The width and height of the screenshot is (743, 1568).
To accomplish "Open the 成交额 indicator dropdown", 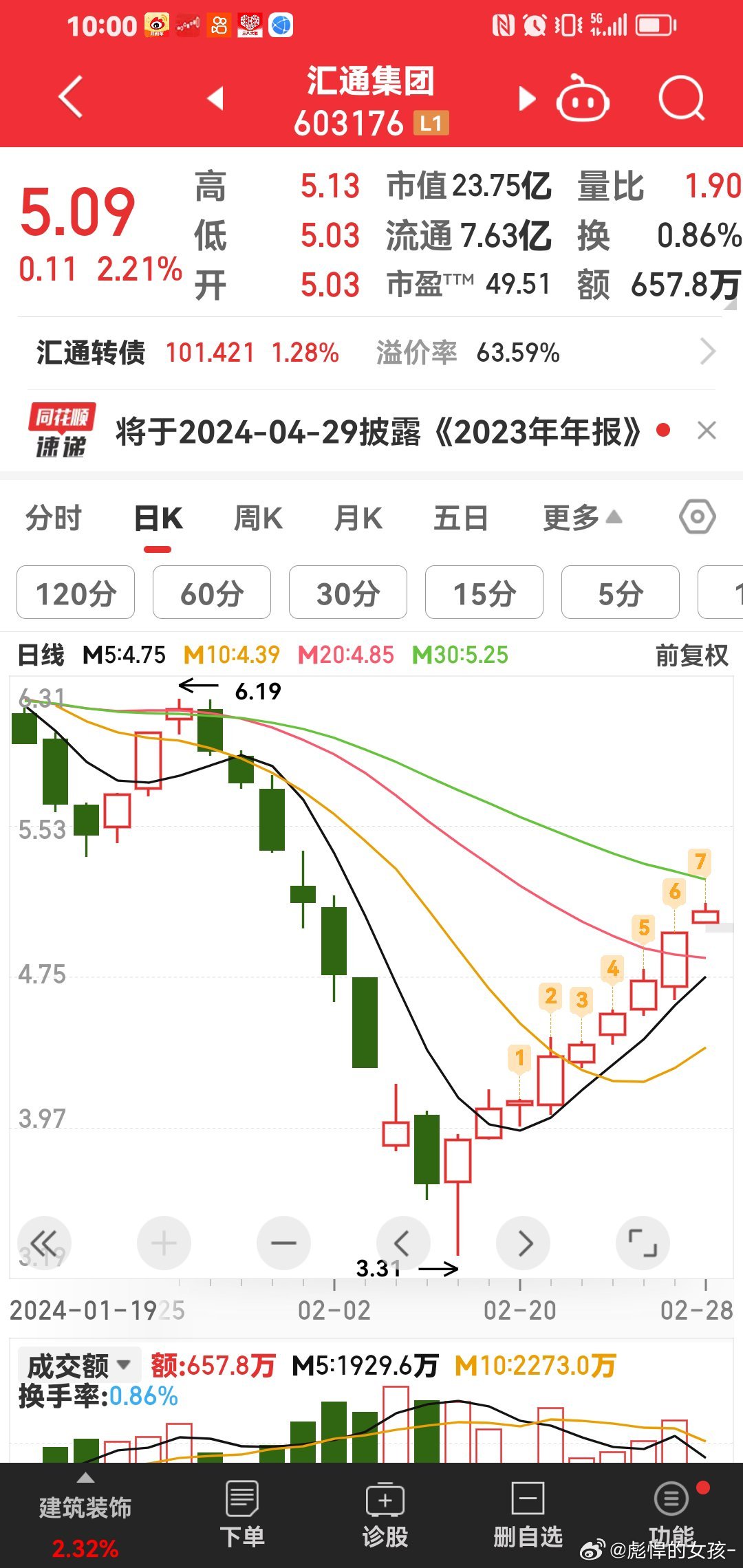I will coord(78,1362).
